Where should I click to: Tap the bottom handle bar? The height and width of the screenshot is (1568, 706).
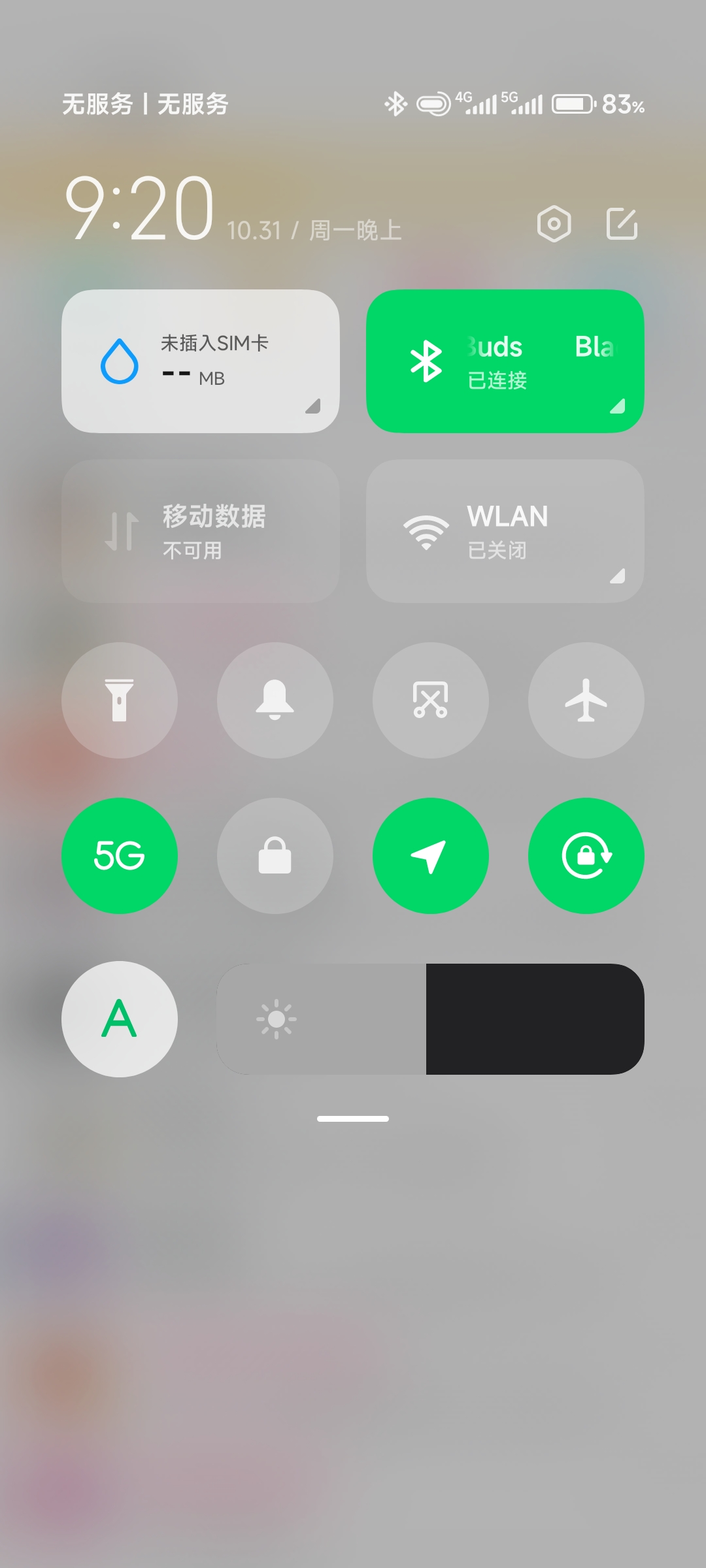(x=353, y=1119)
